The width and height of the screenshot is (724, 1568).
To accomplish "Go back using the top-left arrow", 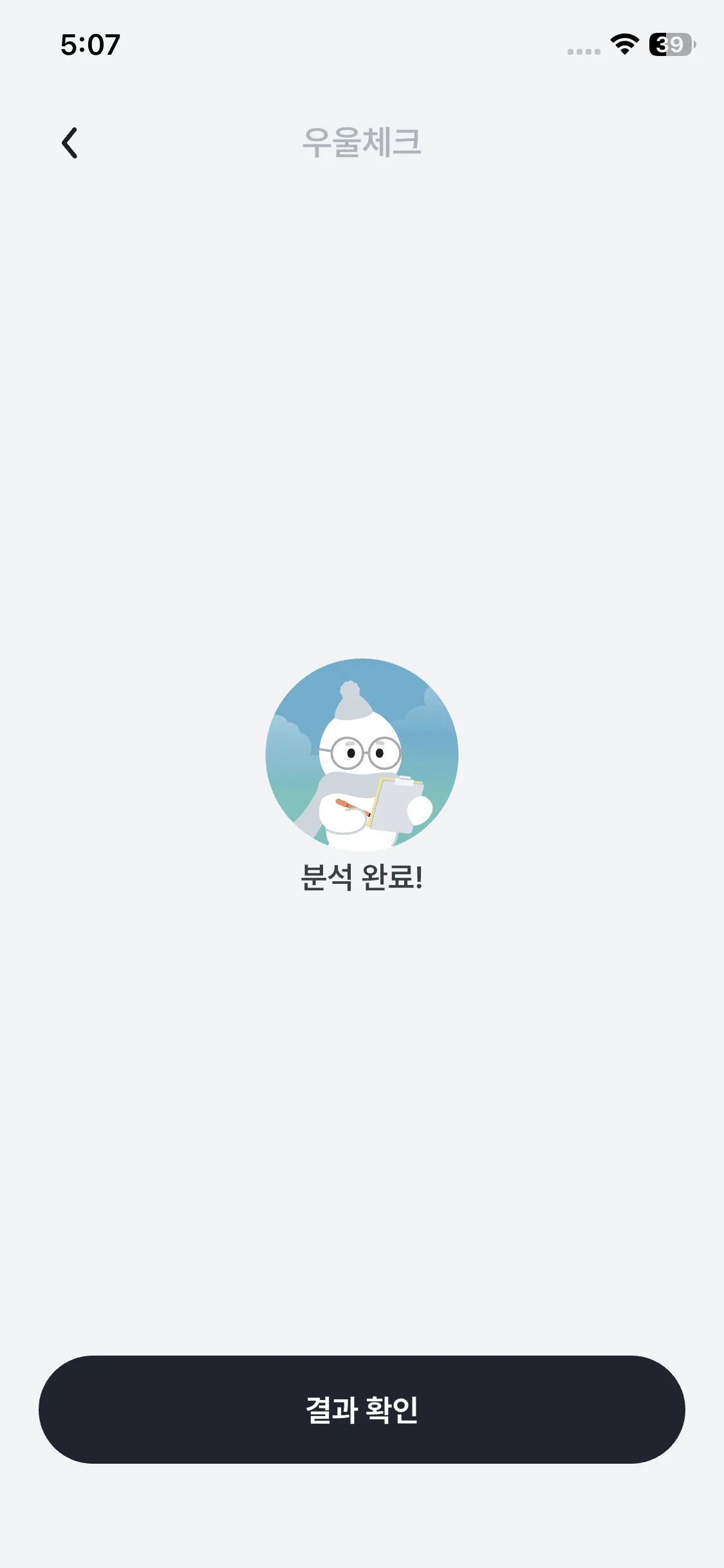I will tap(70, 142).
